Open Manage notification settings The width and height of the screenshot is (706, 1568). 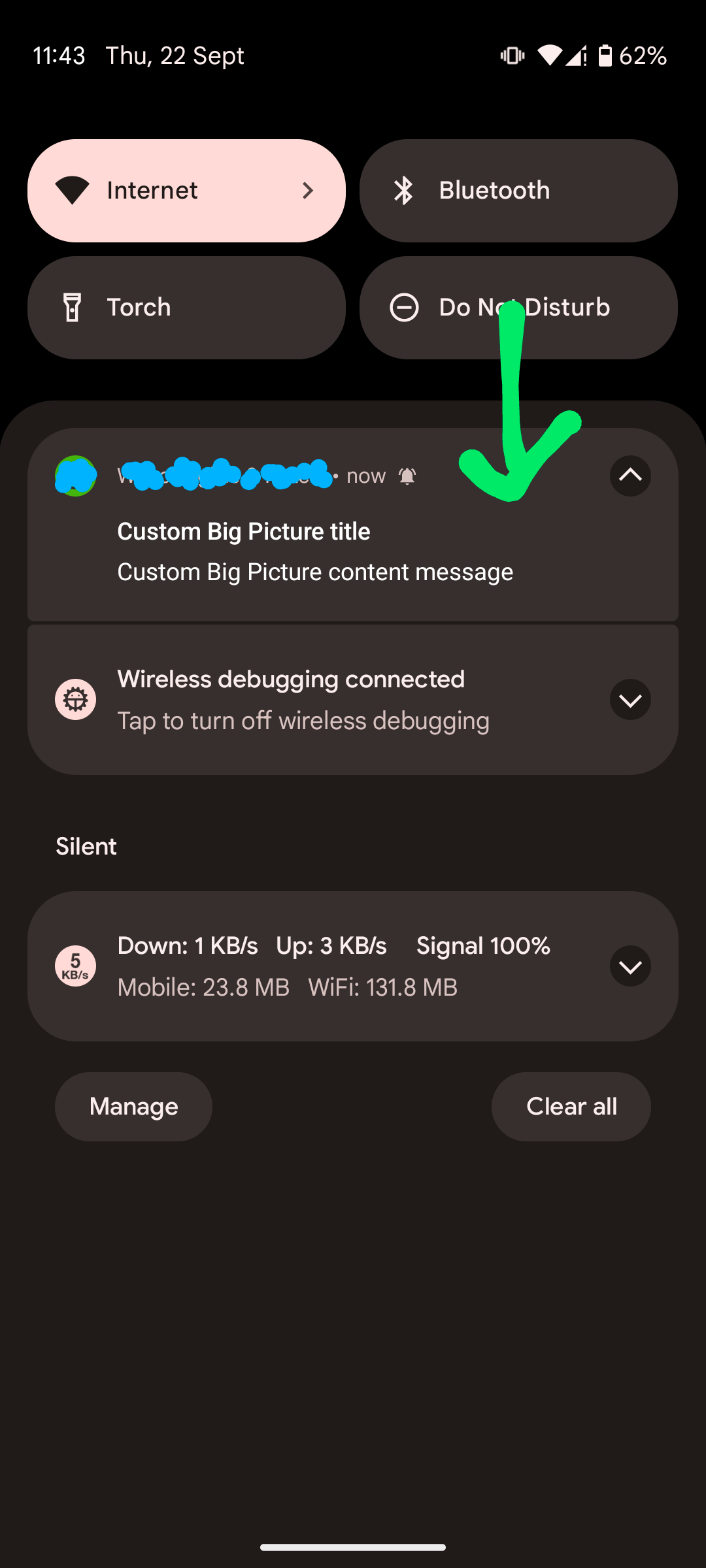(x=133, y=1107)
